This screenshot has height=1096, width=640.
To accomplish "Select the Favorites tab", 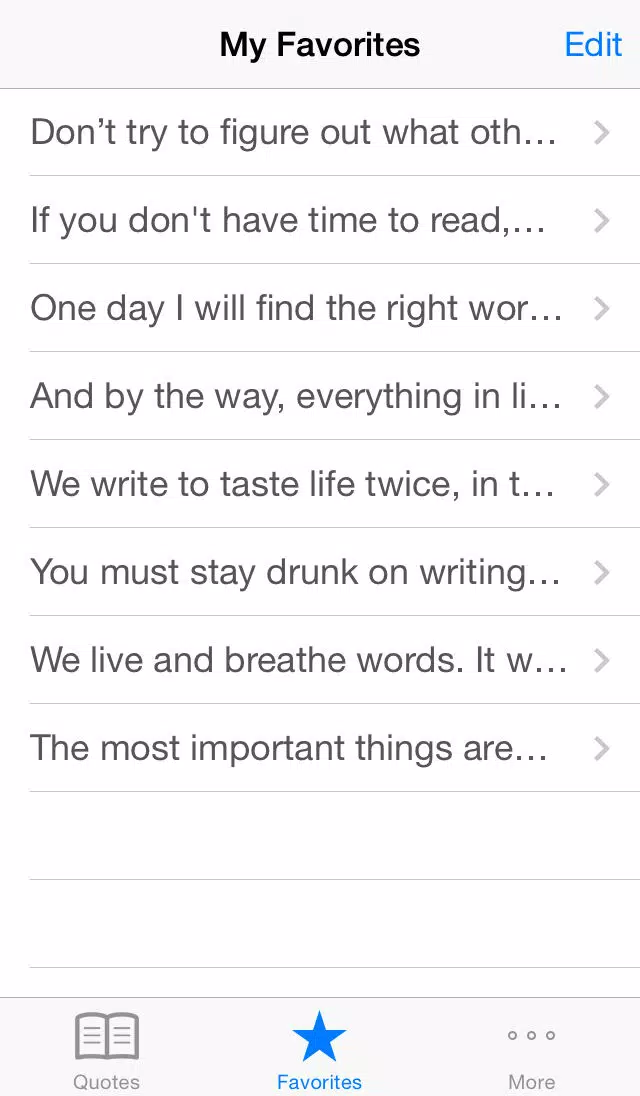I will coord(319,1048).
